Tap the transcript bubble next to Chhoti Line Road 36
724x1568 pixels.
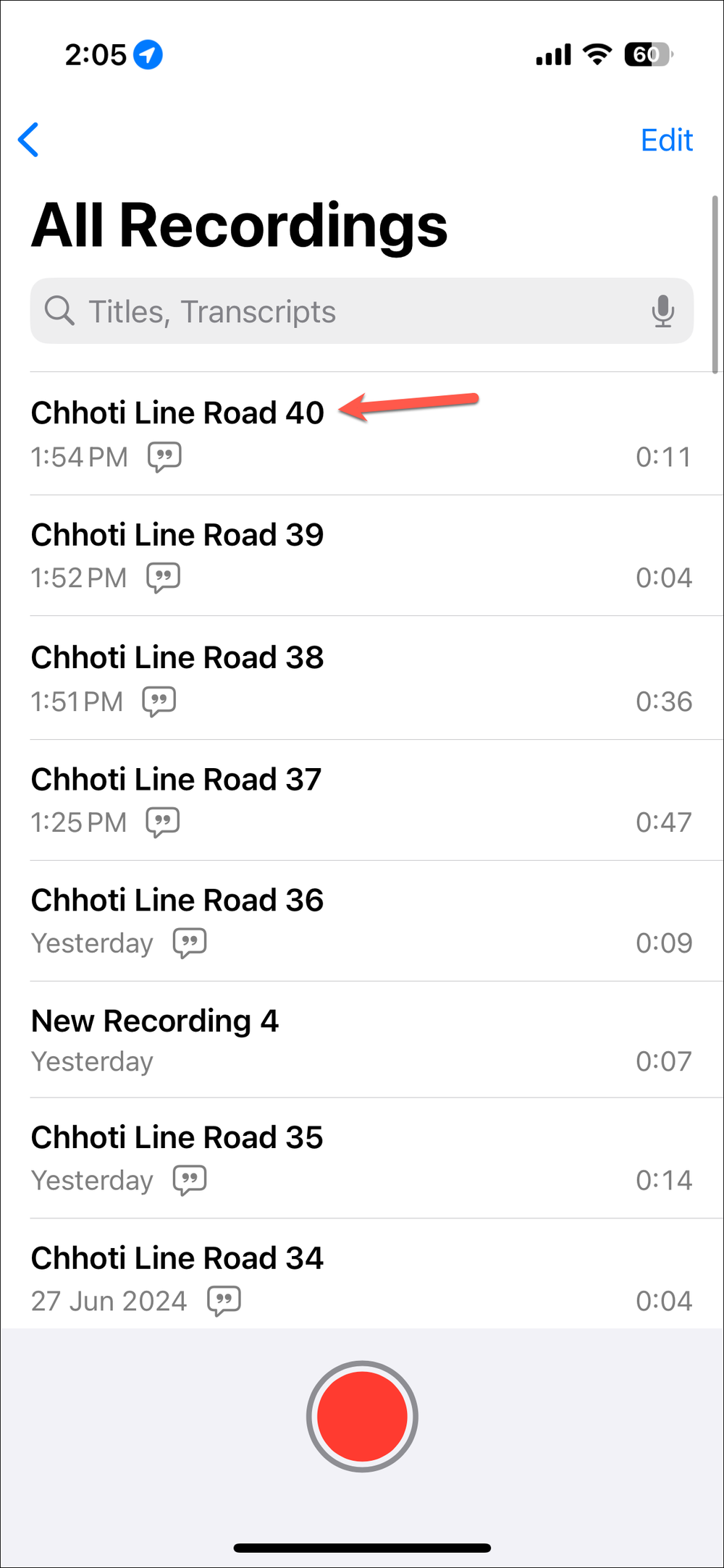[190, 942]
